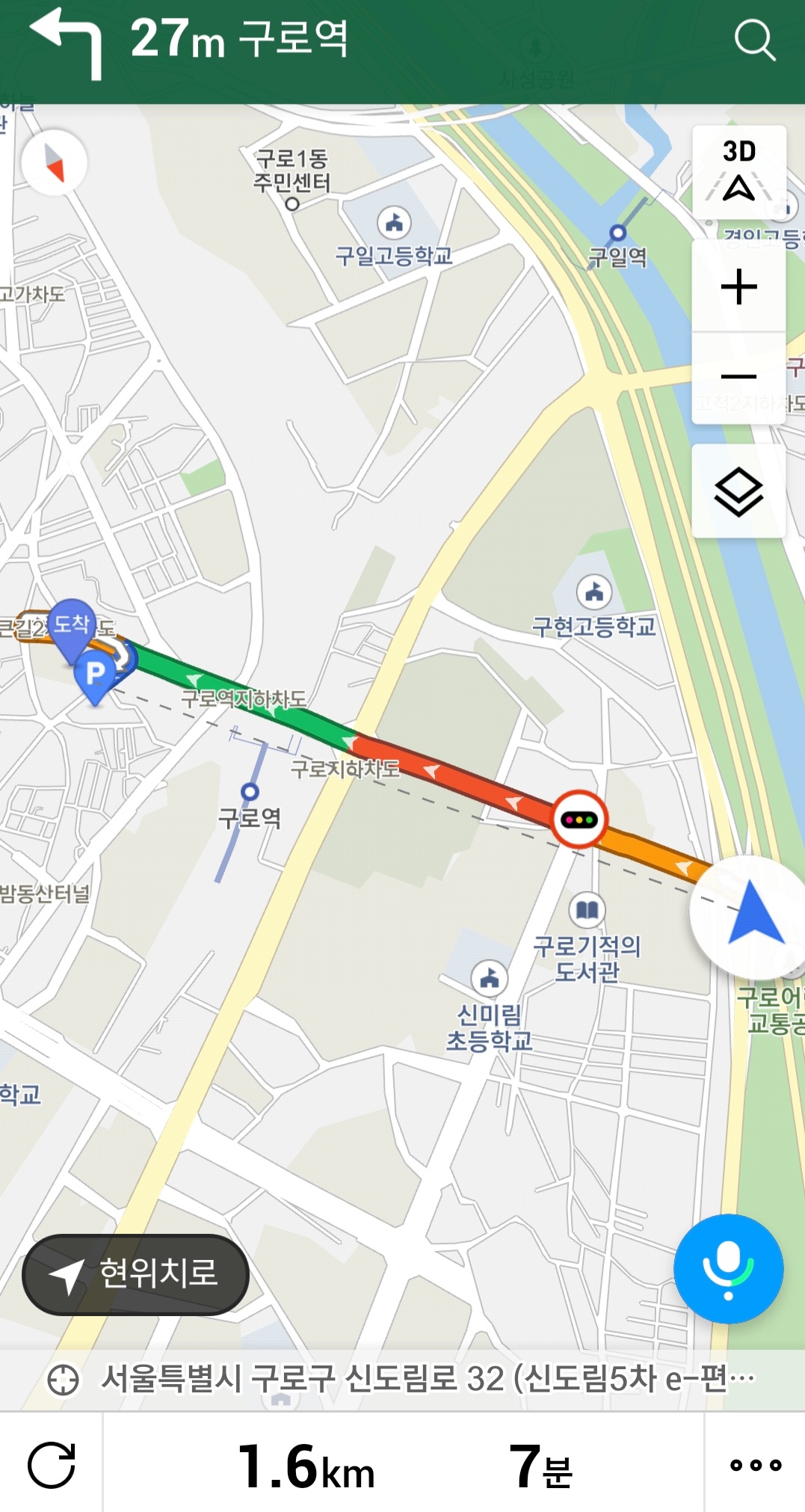The image size is (805, 1512).
Task: Zoom in with the plus button
Action: 738,286
